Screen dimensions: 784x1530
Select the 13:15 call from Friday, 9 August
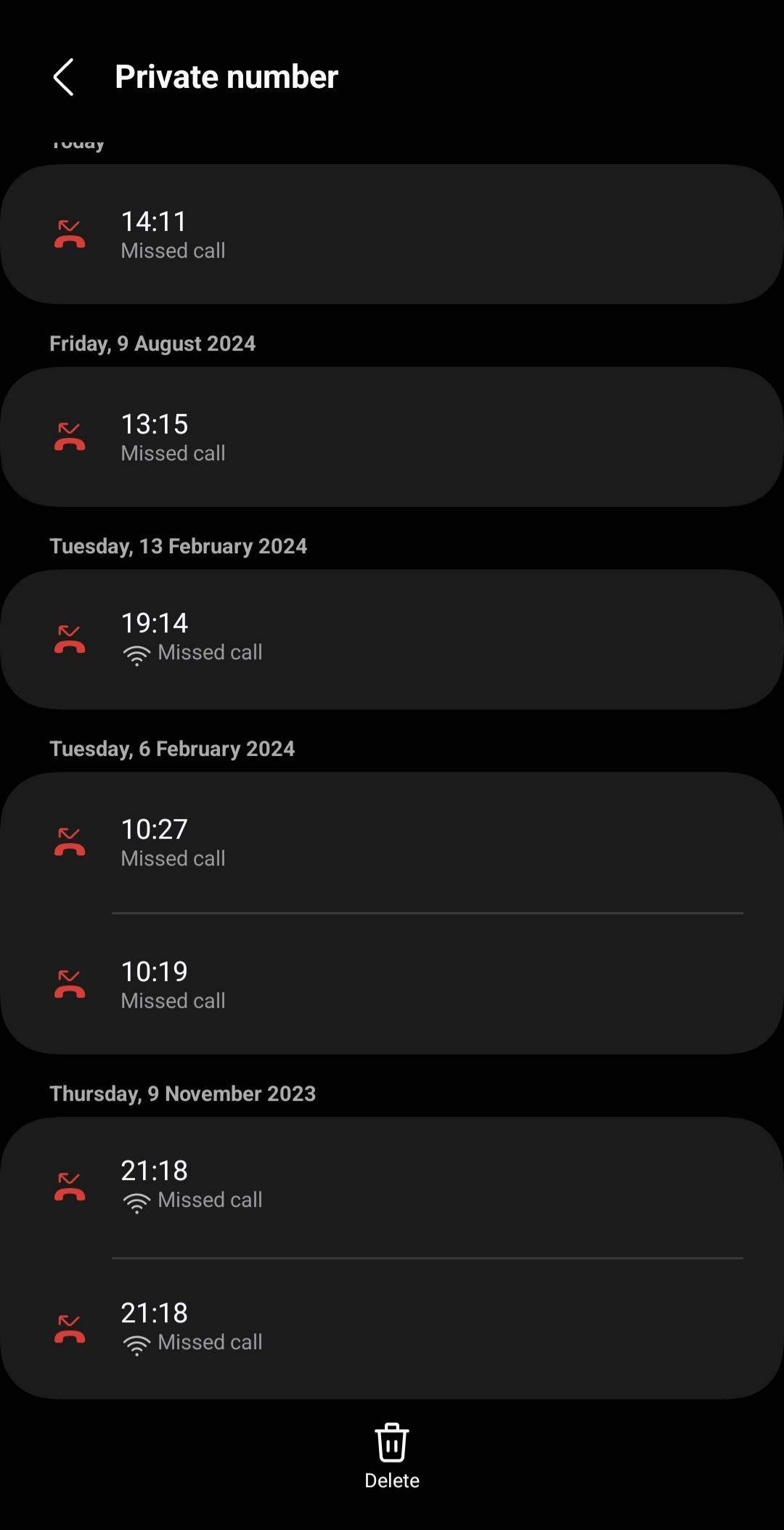tap(392, 435)
